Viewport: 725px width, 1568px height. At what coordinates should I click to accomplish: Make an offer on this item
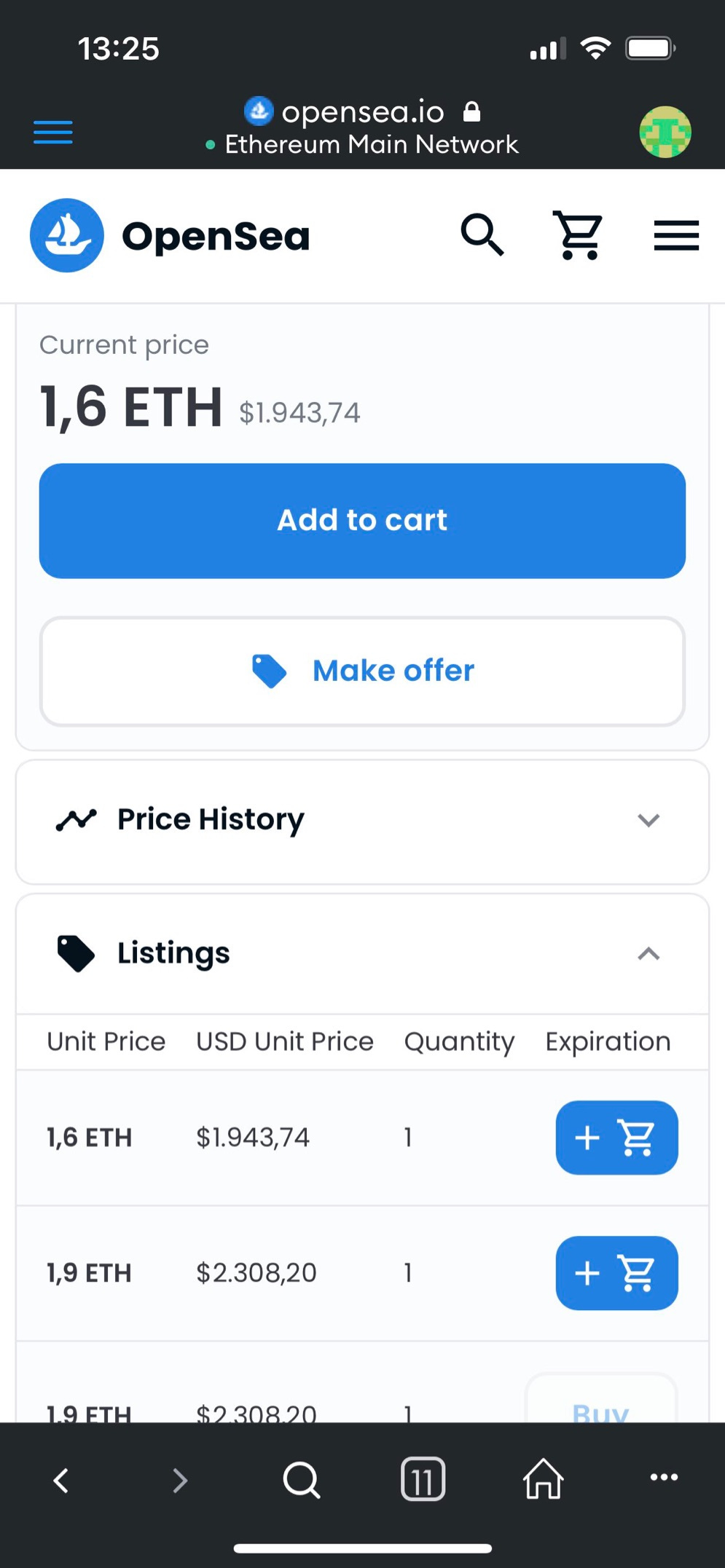tap(362, 671)
